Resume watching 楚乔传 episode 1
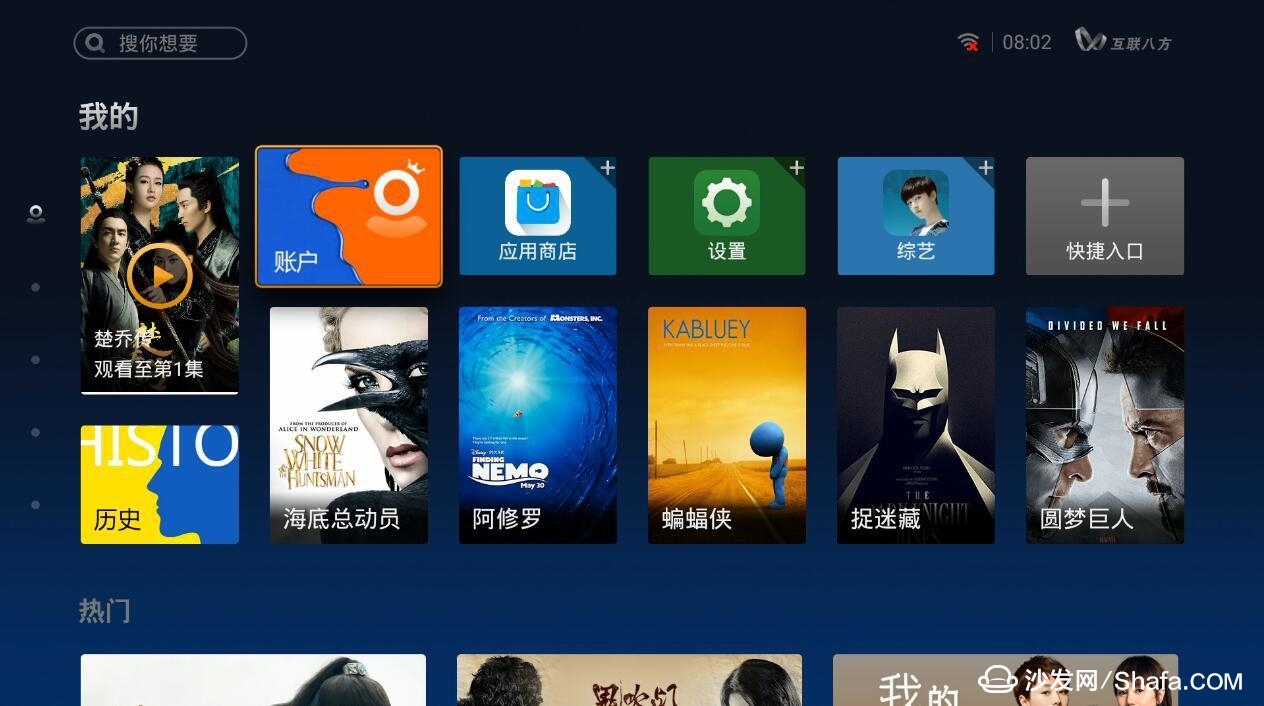 (x=159, y=275)
